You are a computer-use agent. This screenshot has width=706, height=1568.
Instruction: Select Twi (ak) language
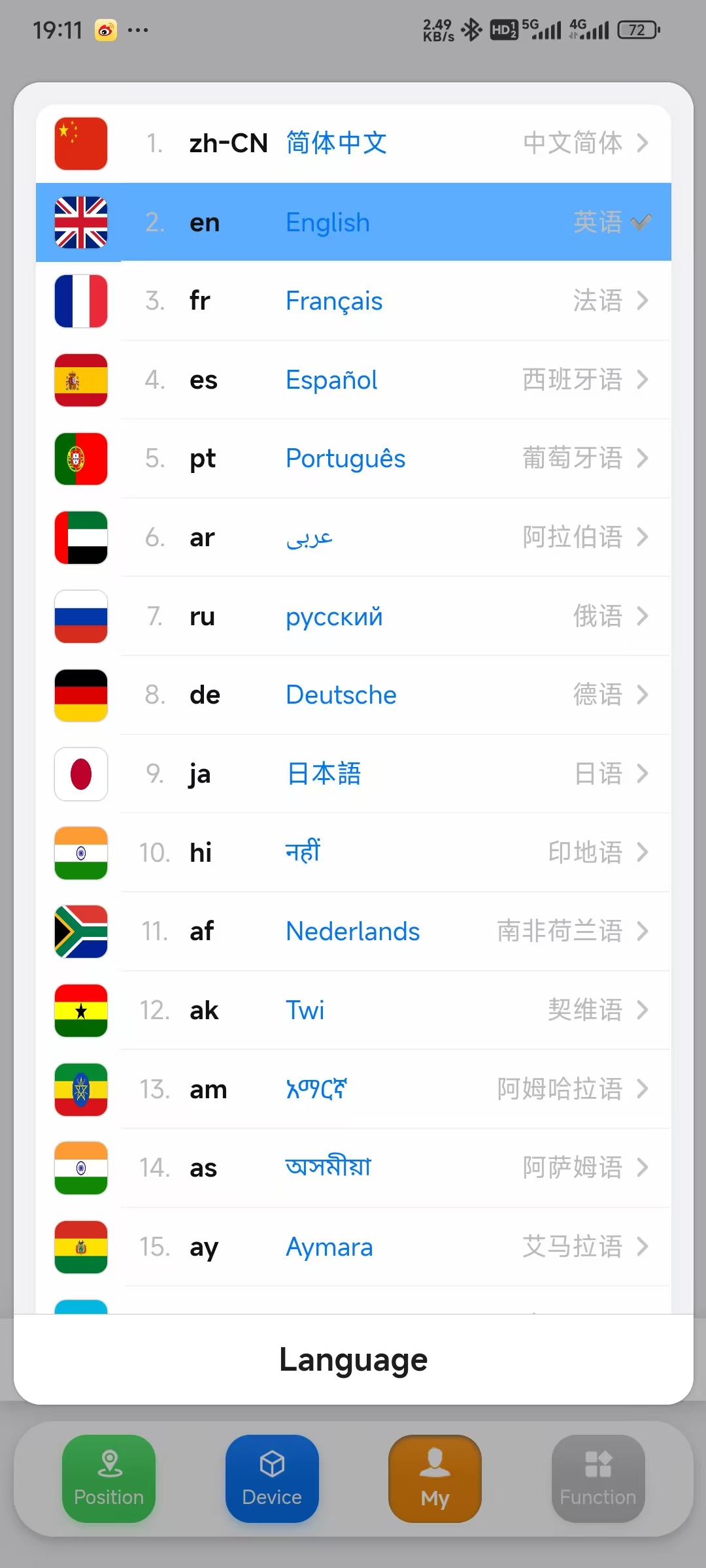(x=354, y=1010)
